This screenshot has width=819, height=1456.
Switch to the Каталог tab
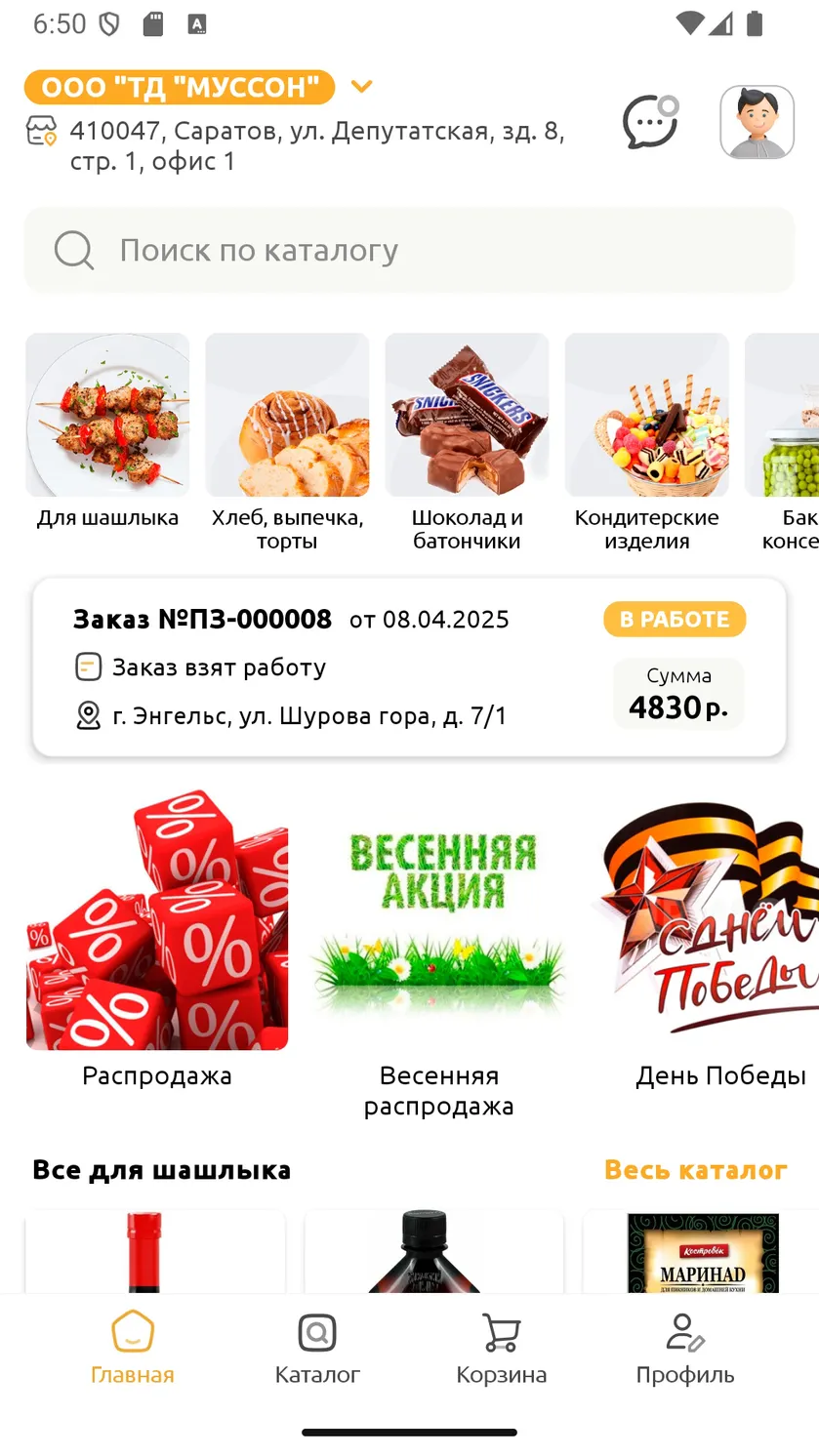click(x=317, y=1349)
